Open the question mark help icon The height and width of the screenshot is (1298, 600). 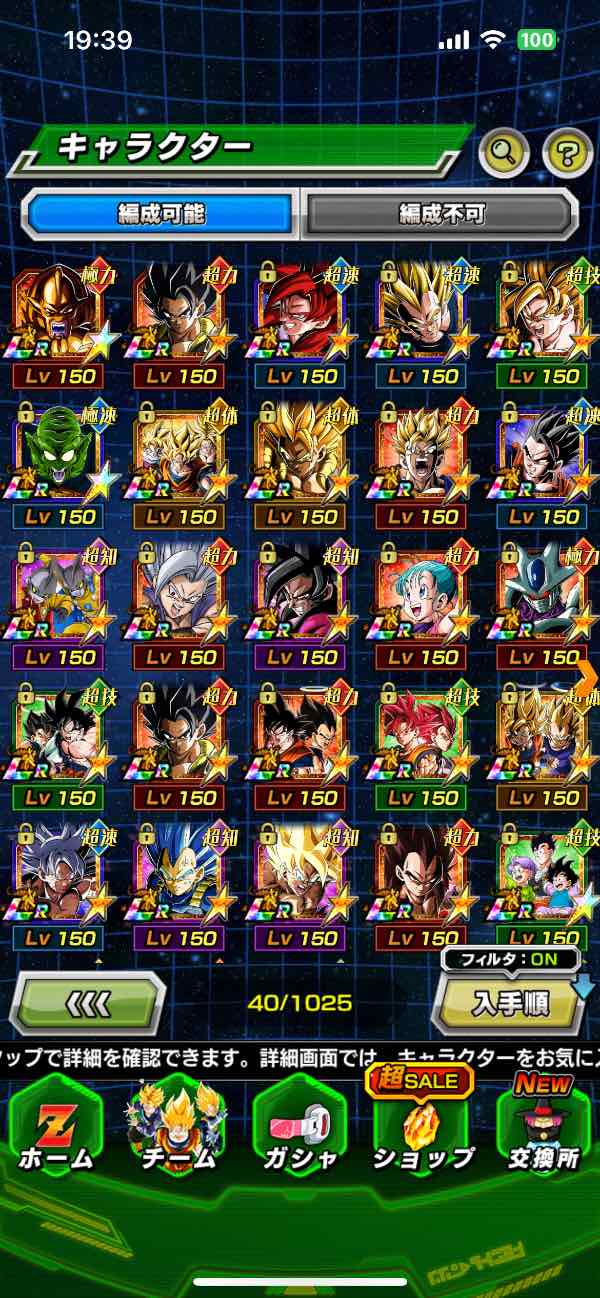click(567, 153)
